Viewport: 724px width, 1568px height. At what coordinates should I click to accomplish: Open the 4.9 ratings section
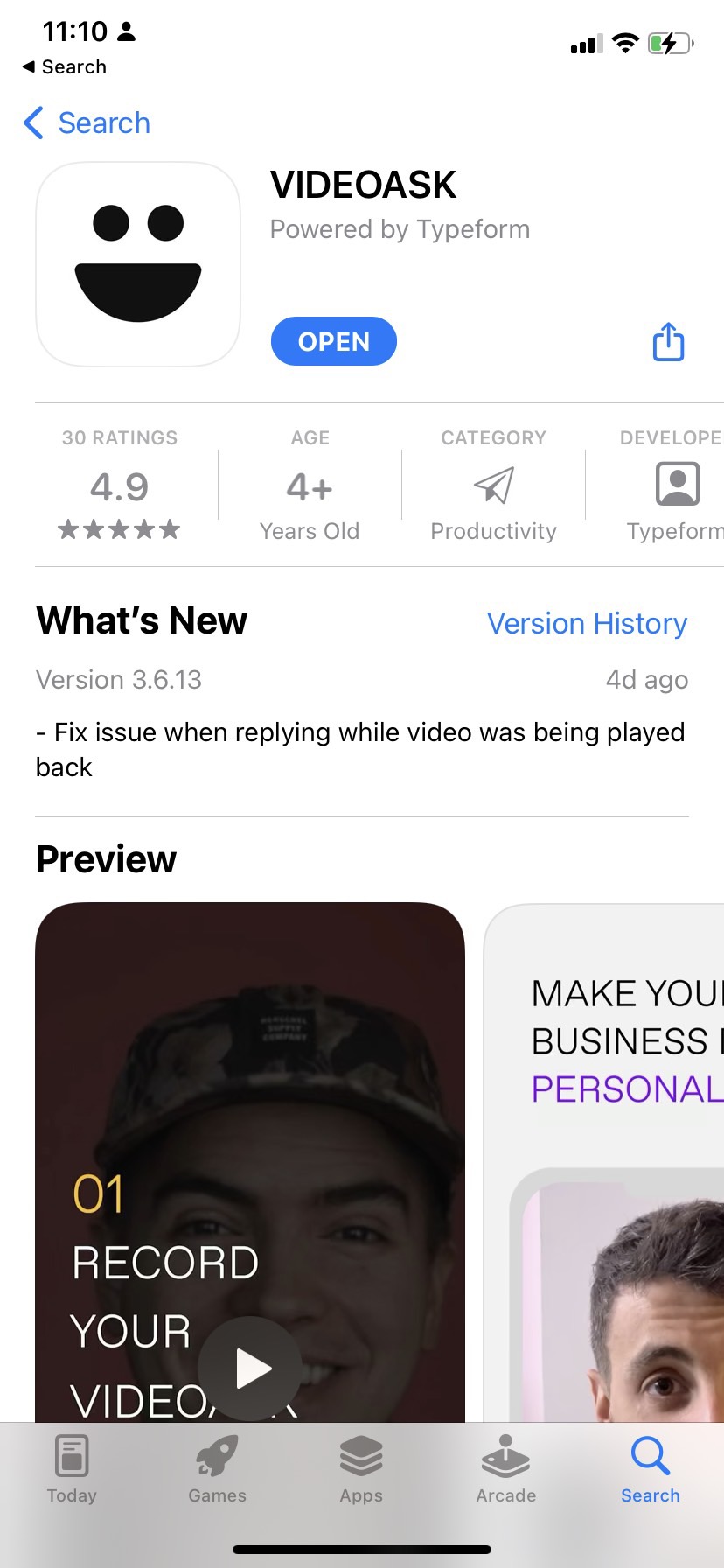[120, 486]
